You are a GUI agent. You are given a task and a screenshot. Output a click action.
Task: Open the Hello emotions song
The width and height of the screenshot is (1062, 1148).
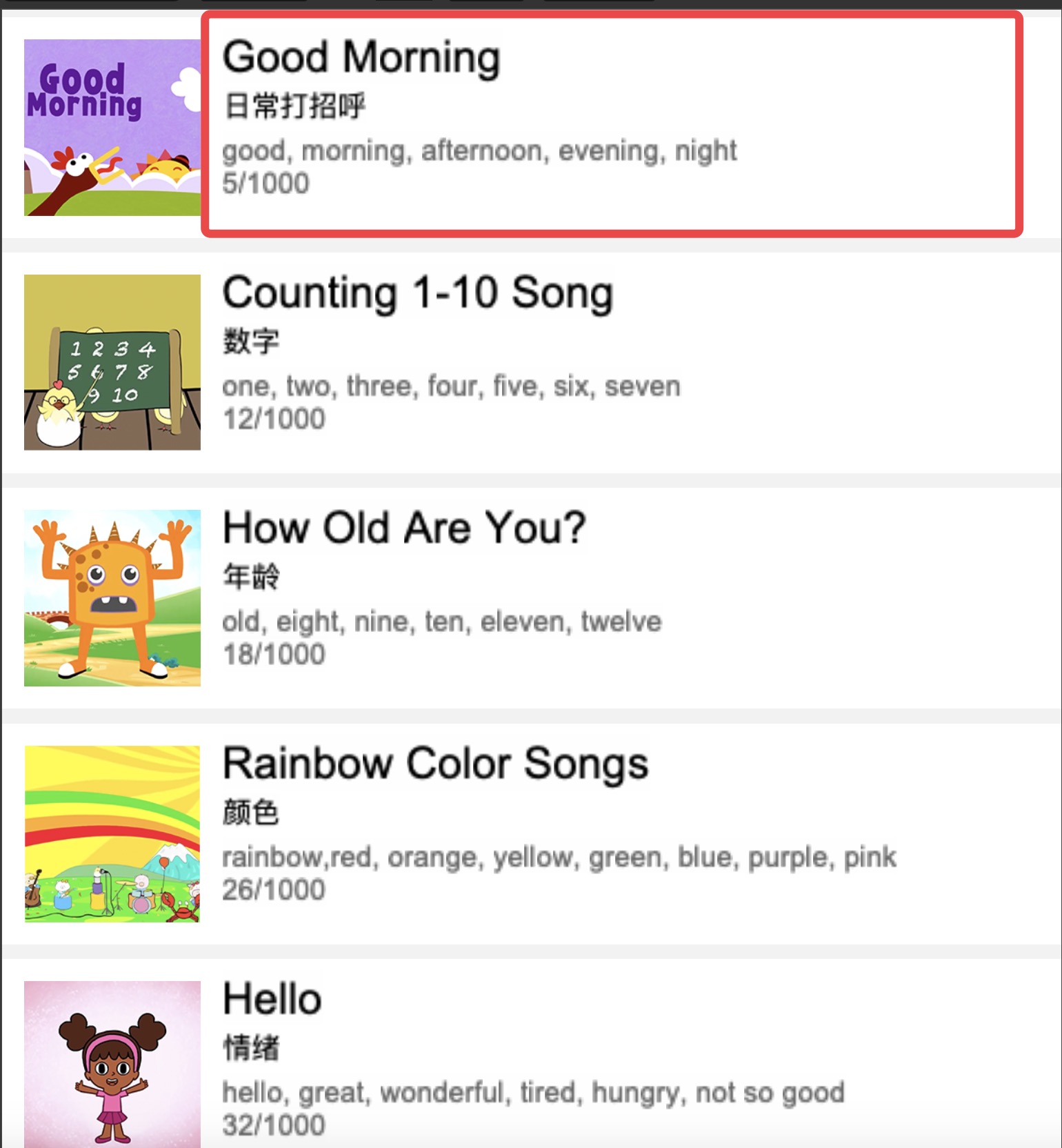pos(272,999)
